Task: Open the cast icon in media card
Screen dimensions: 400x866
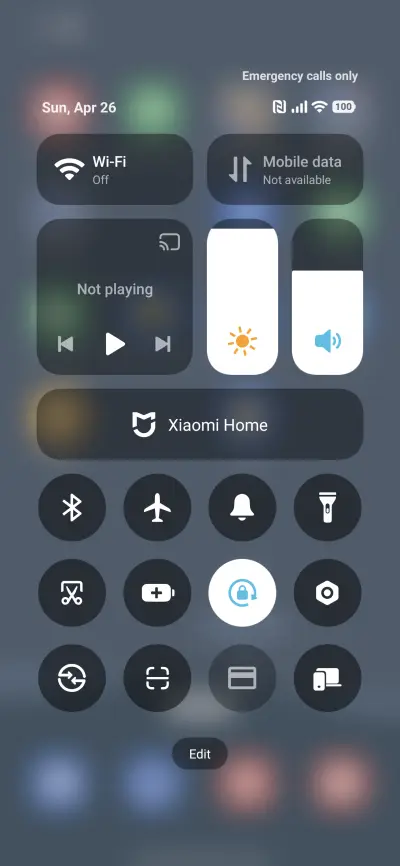Action: coord(169,242)
